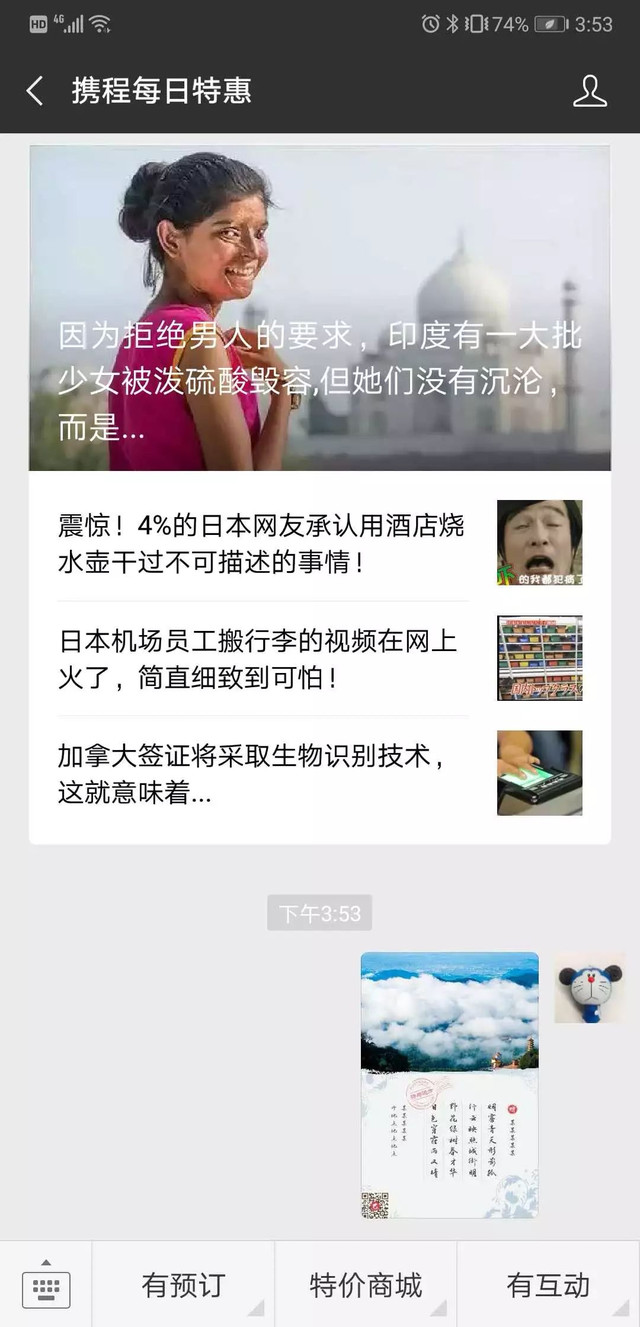Go back from 携程每日特惠 chat
Viewport: 640px width, 1327px height.
click(35, 91)
